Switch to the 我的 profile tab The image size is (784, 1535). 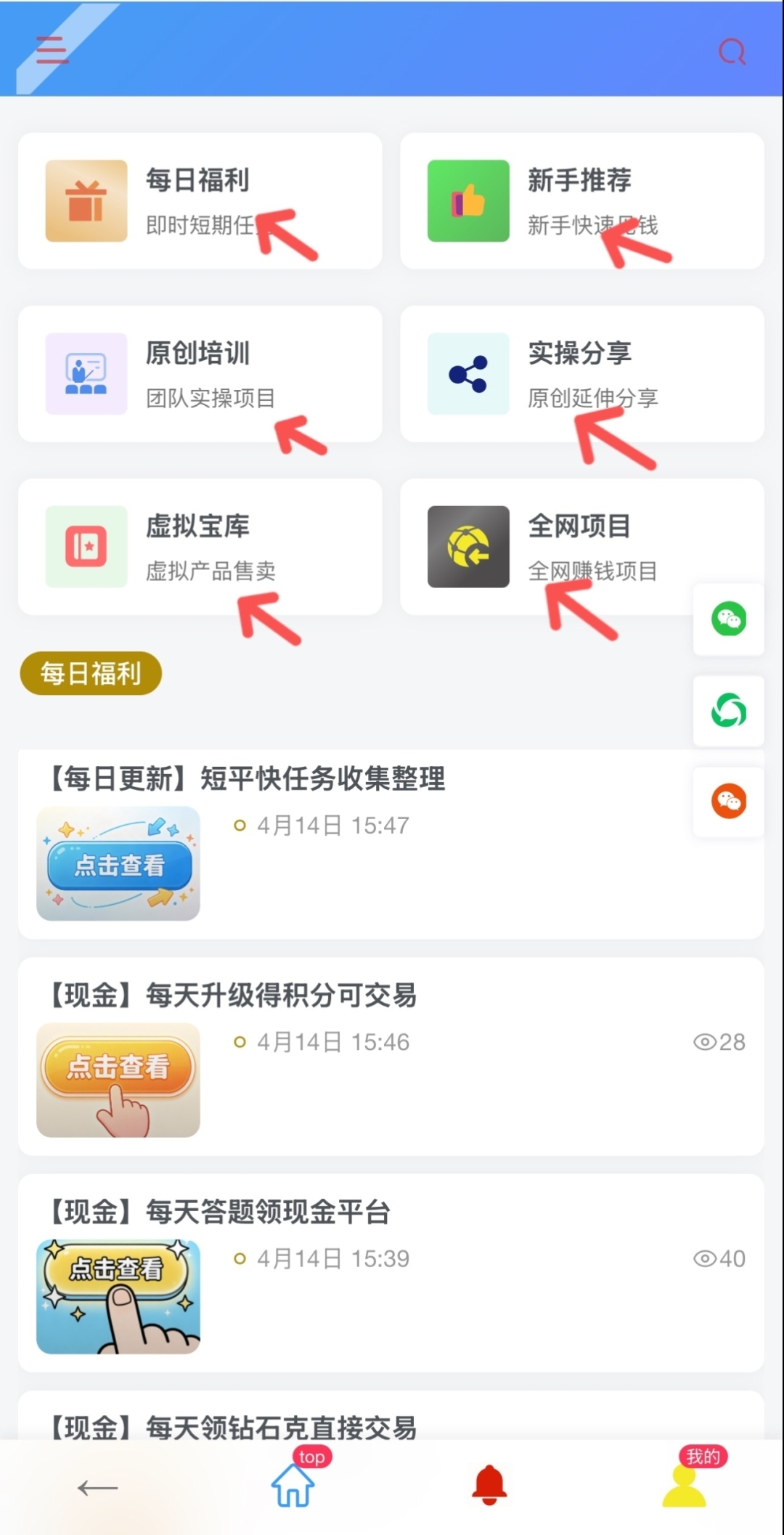[x=685, y=1485]
